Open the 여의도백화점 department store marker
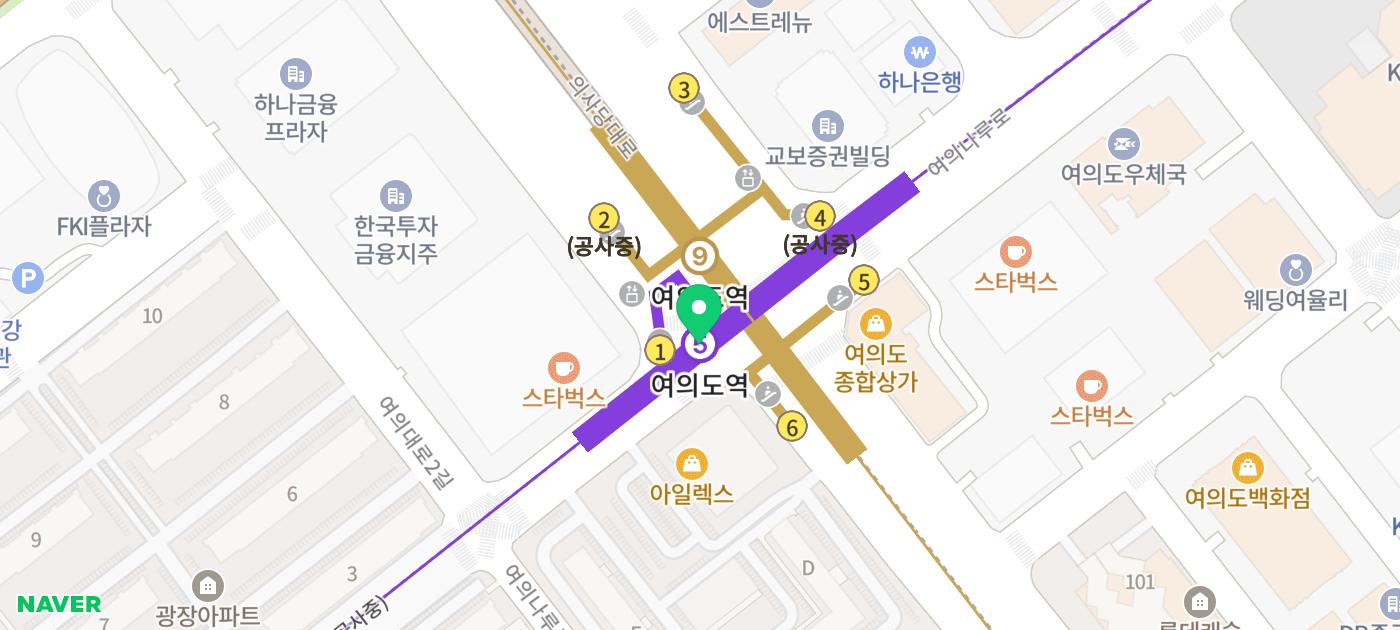Viewport: 1400px width, 630px height. (x=1247, y=468)
